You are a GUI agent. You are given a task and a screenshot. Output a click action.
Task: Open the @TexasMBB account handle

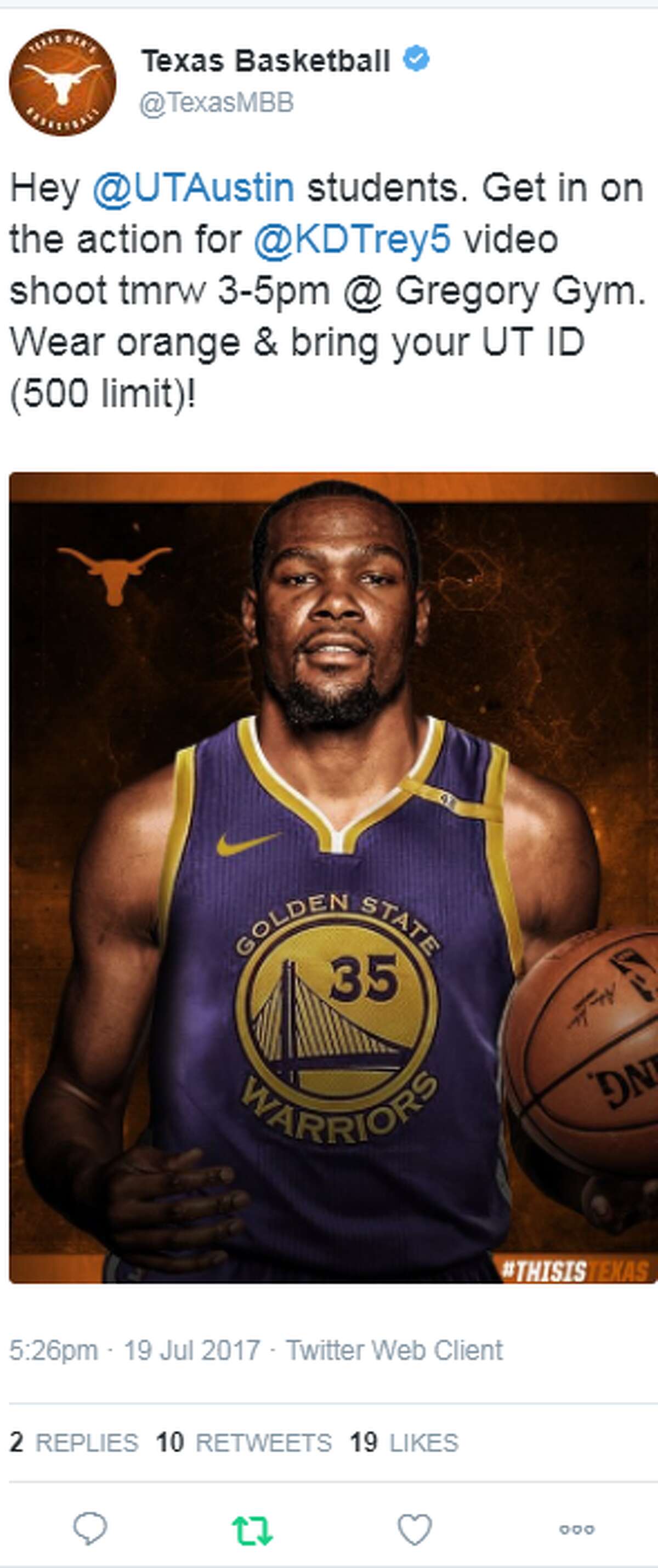click(217, 102)
